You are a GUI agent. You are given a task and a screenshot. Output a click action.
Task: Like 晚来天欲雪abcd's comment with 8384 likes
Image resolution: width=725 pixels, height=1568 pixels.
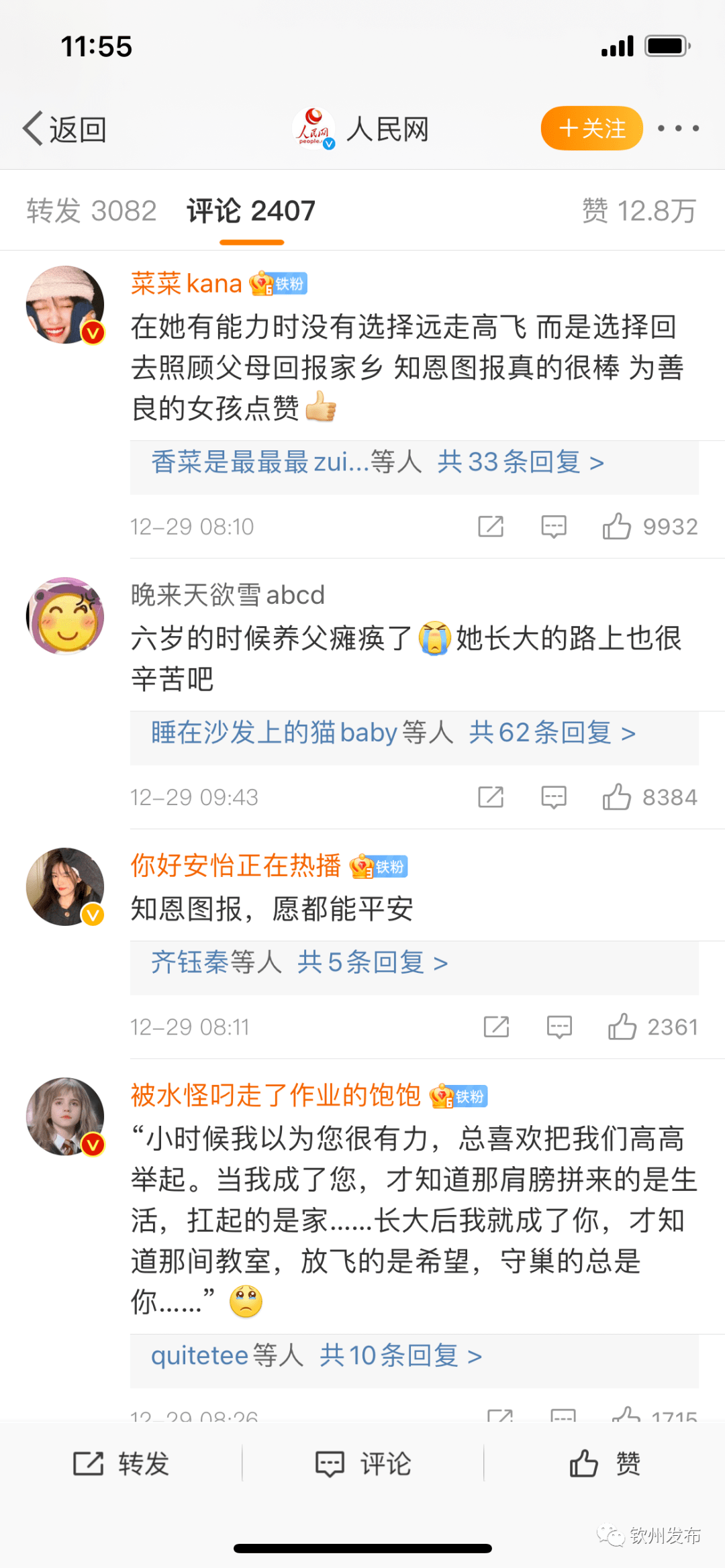617,797
